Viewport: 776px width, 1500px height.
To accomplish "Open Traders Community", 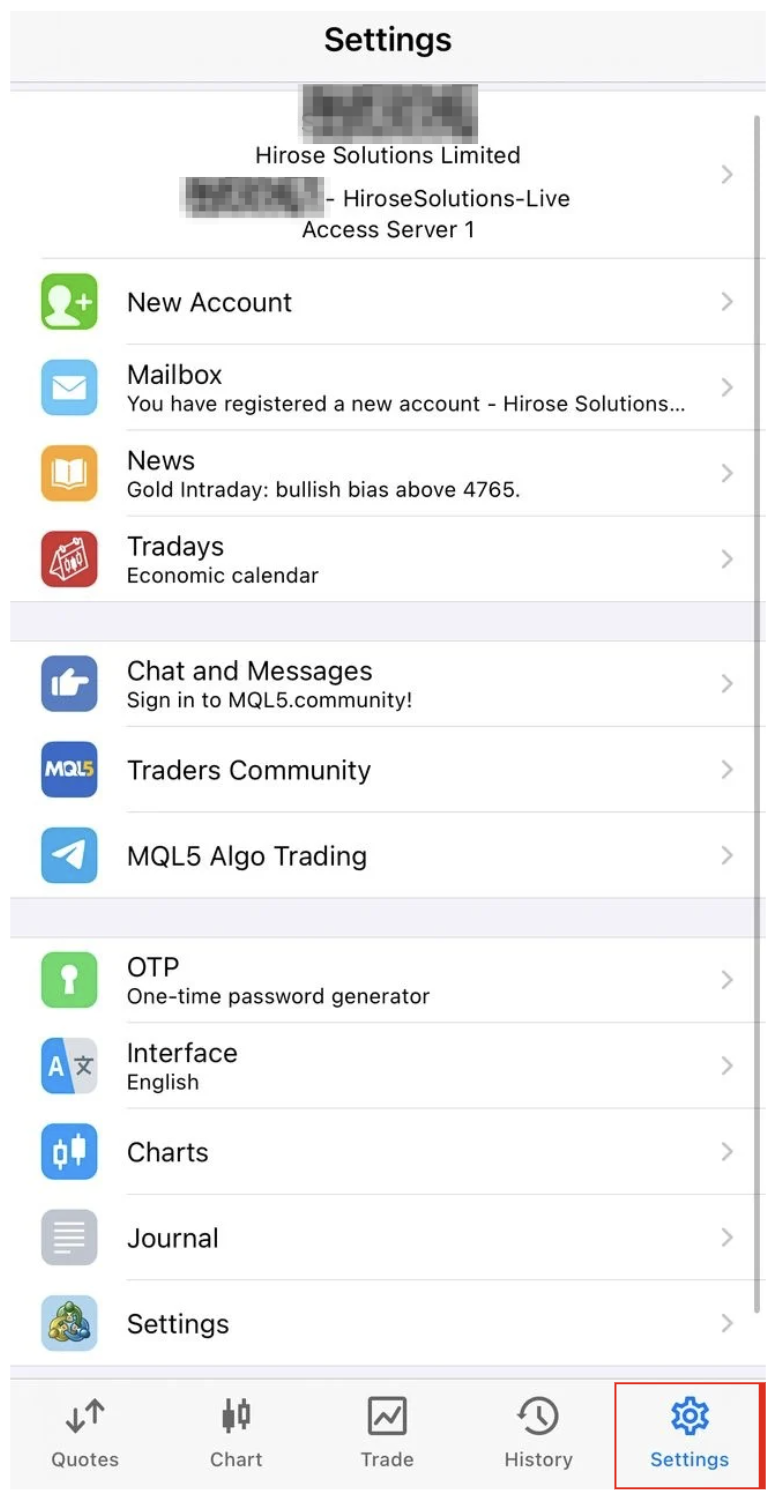I will (x=388, y=770).
